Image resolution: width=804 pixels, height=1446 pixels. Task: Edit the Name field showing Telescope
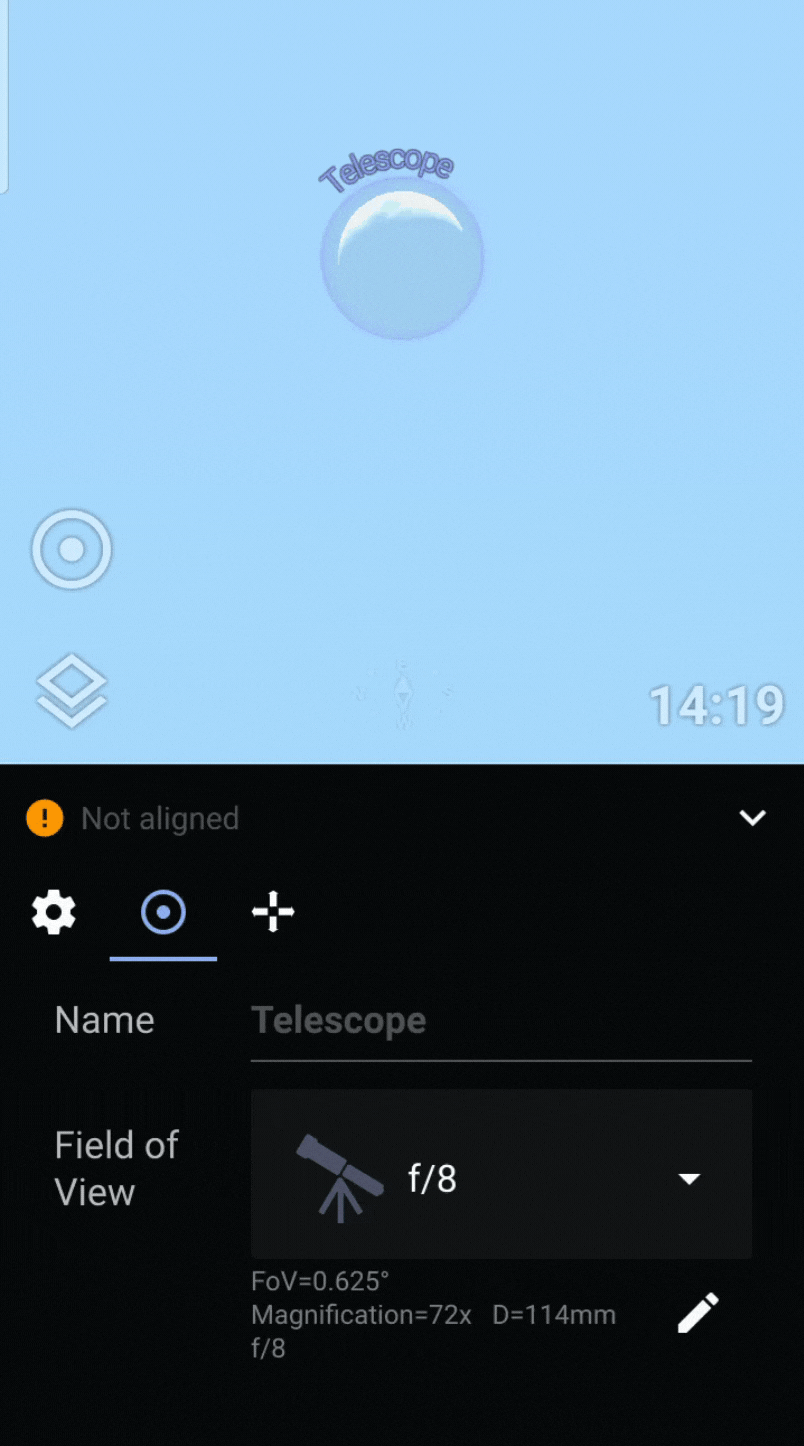coord(501,1021)
